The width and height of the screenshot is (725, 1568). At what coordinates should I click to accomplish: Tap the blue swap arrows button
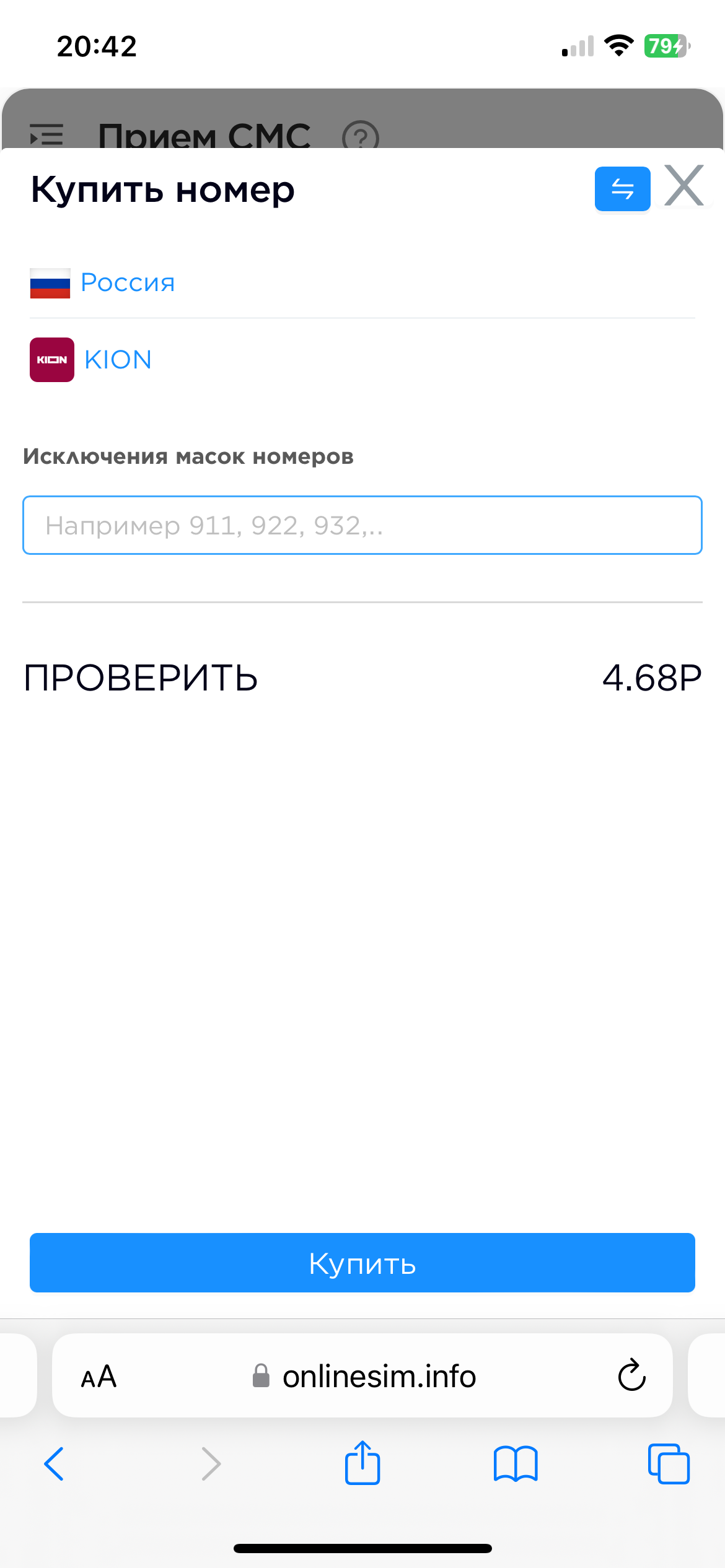point(622,189)
